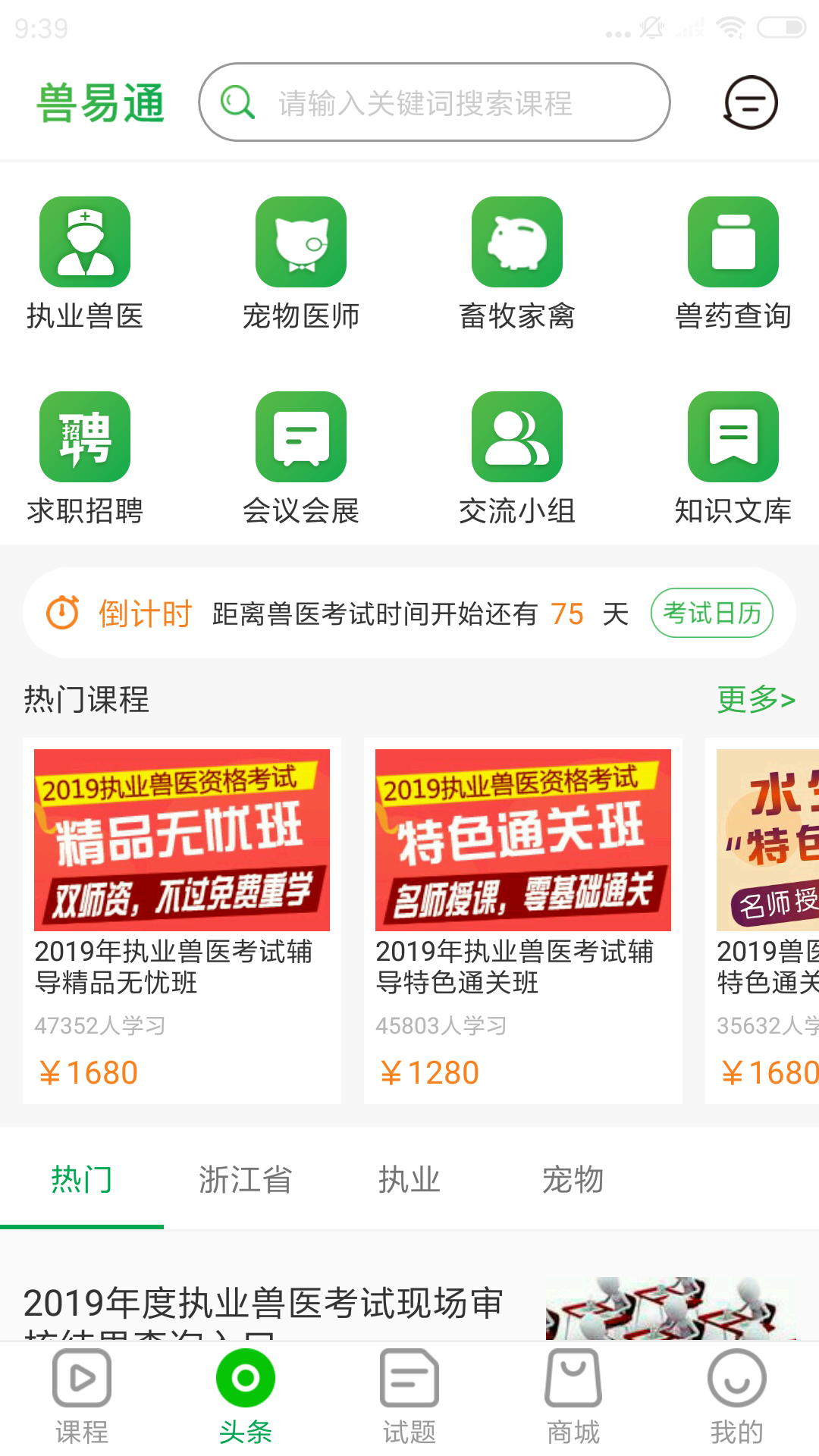Open the 会议会展 conference icon
819x1456 pixels.
300,436
